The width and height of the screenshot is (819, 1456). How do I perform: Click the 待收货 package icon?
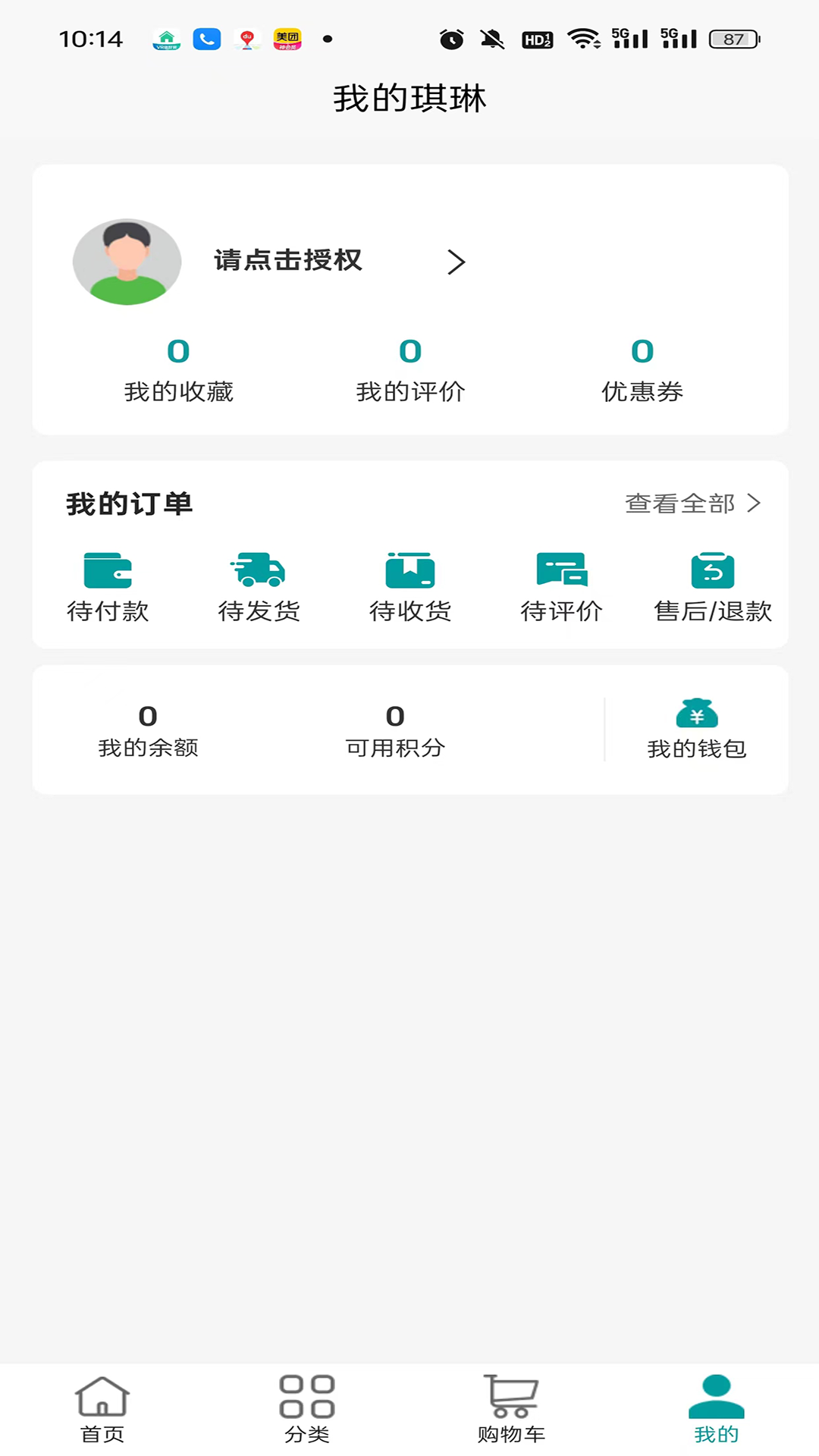point(409,570)
